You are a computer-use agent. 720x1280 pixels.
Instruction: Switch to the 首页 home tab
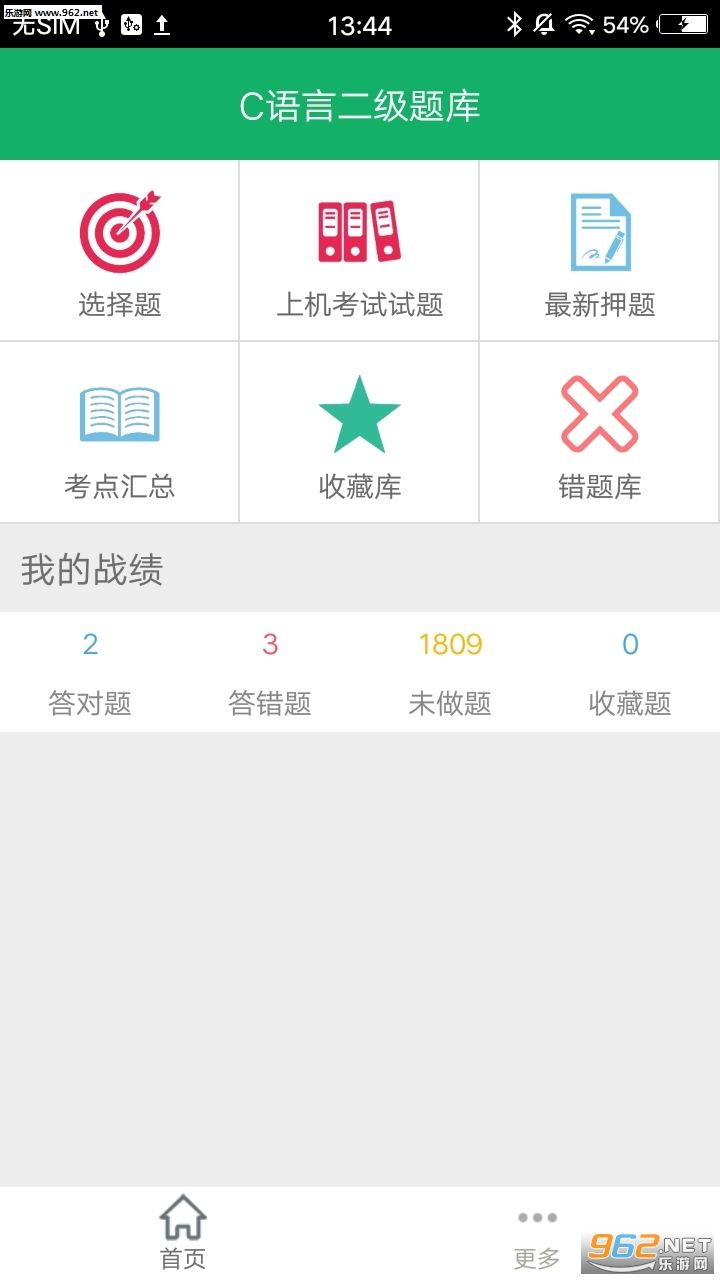coord(183,1233)
